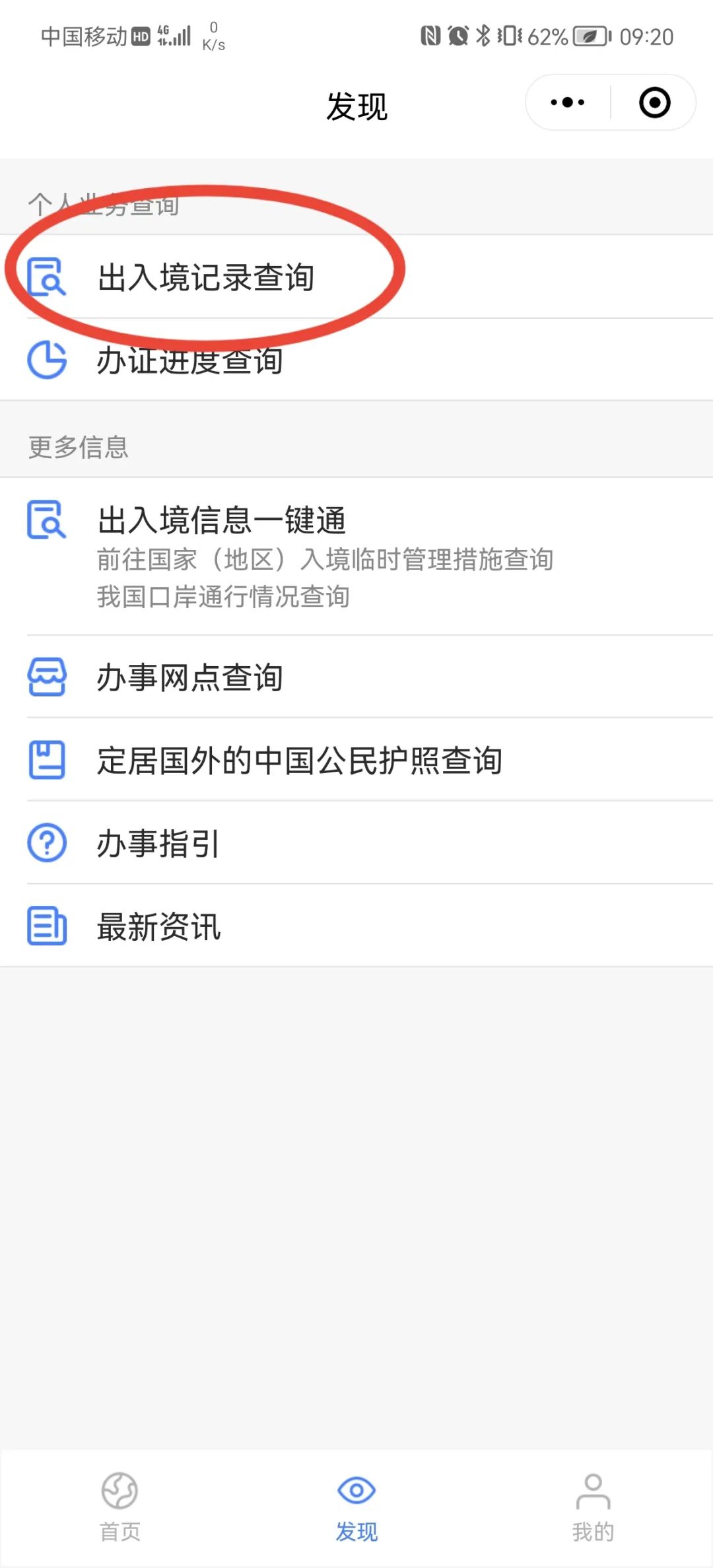Click the pie-chart icon beside 办证进度查询

(x=46, y=360)
